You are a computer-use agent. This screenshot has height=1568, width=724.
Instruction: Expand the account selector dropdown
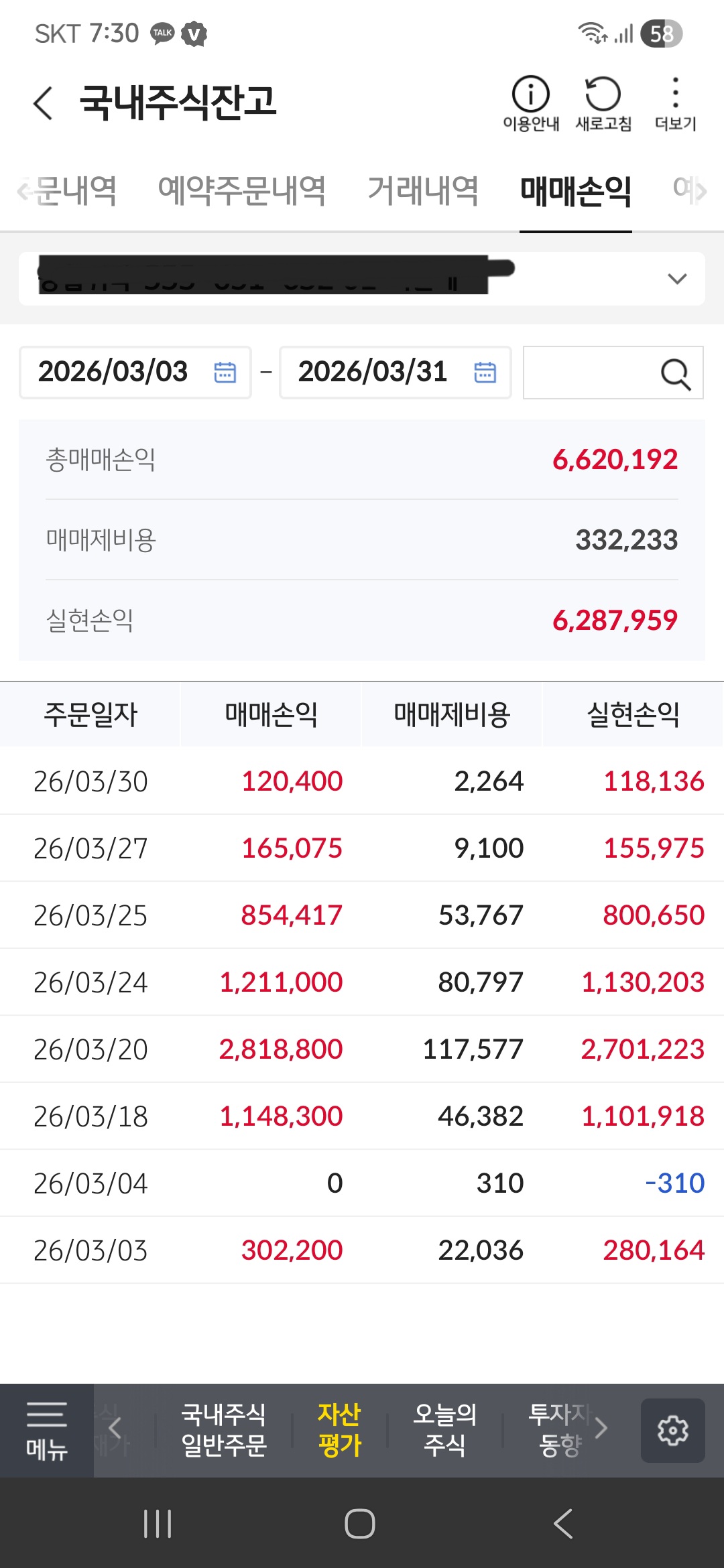coord(678,279)
